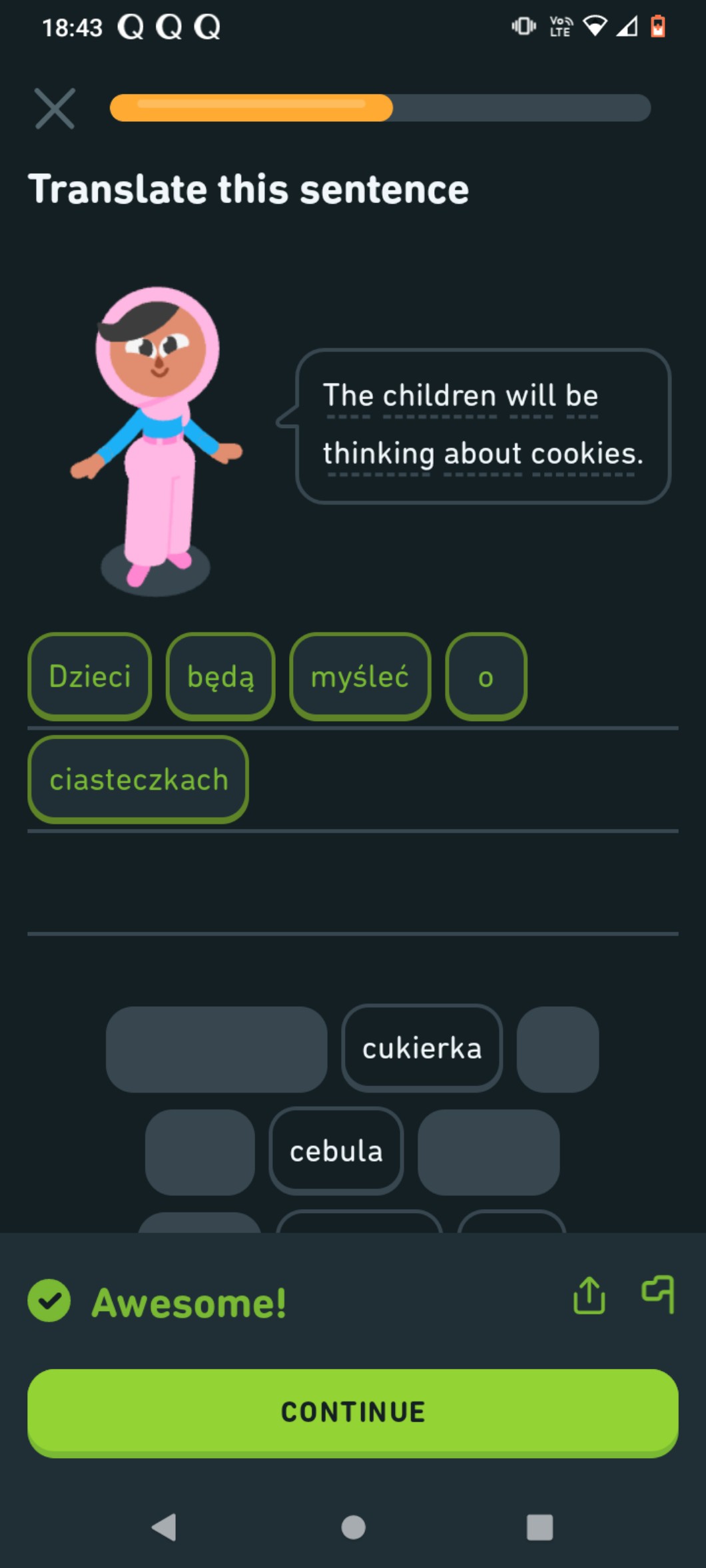Tap the 'ciasteczkach' answer tile
This screenshot has width=706, height=1568.
[139, 780]
